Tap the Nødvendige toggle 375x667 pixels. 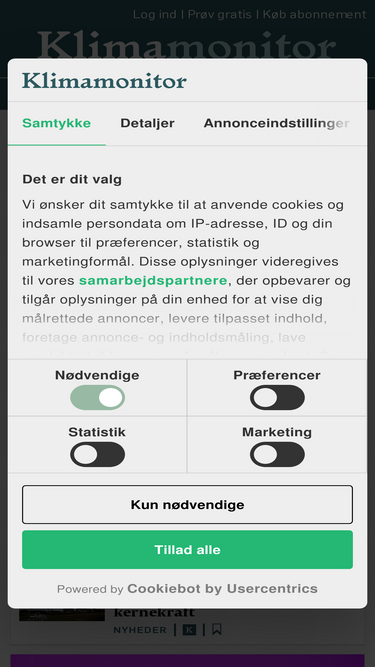tap(97, 398)
